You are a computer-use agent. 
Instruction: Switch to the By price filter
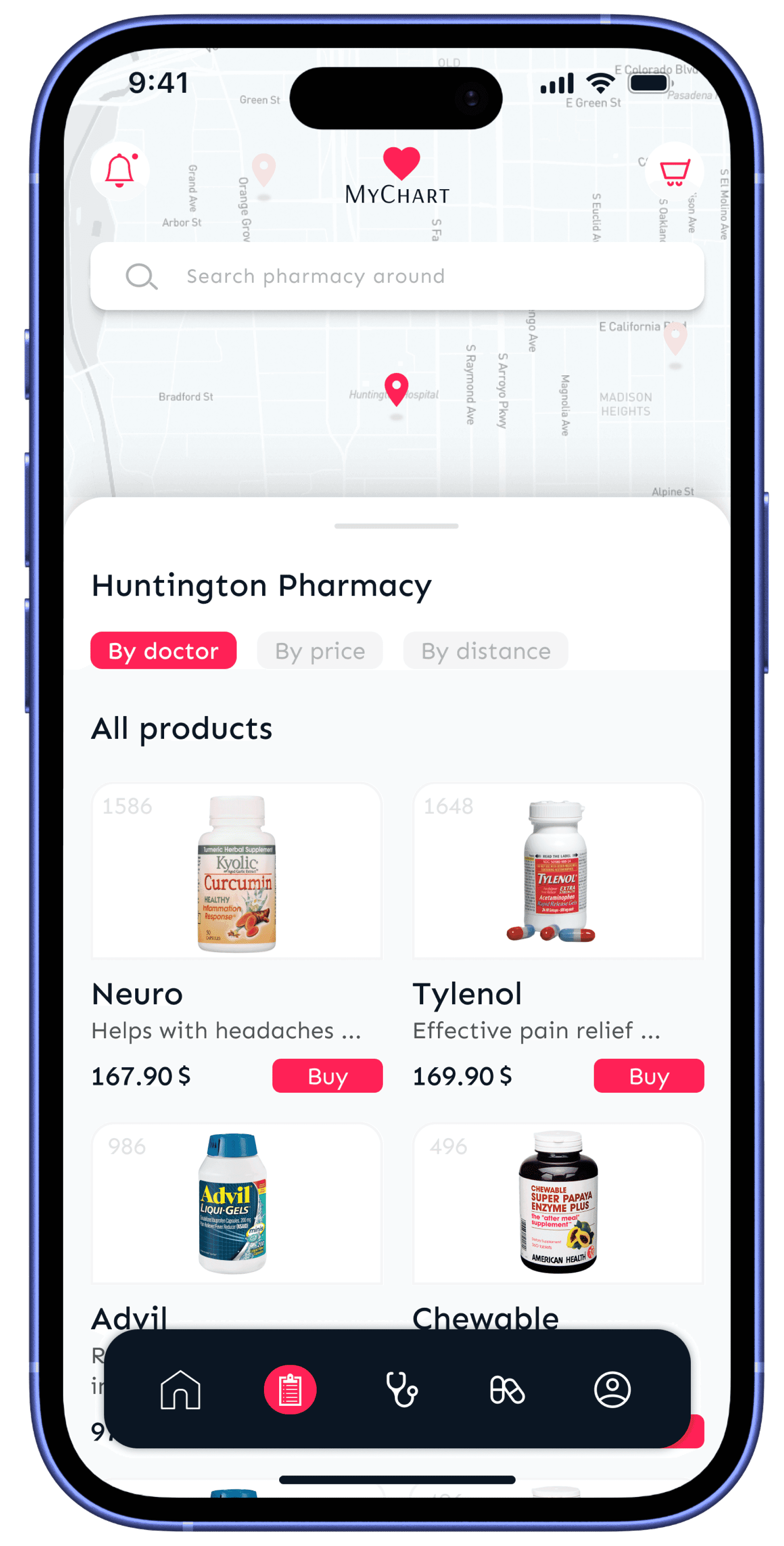tap(320, 651)
